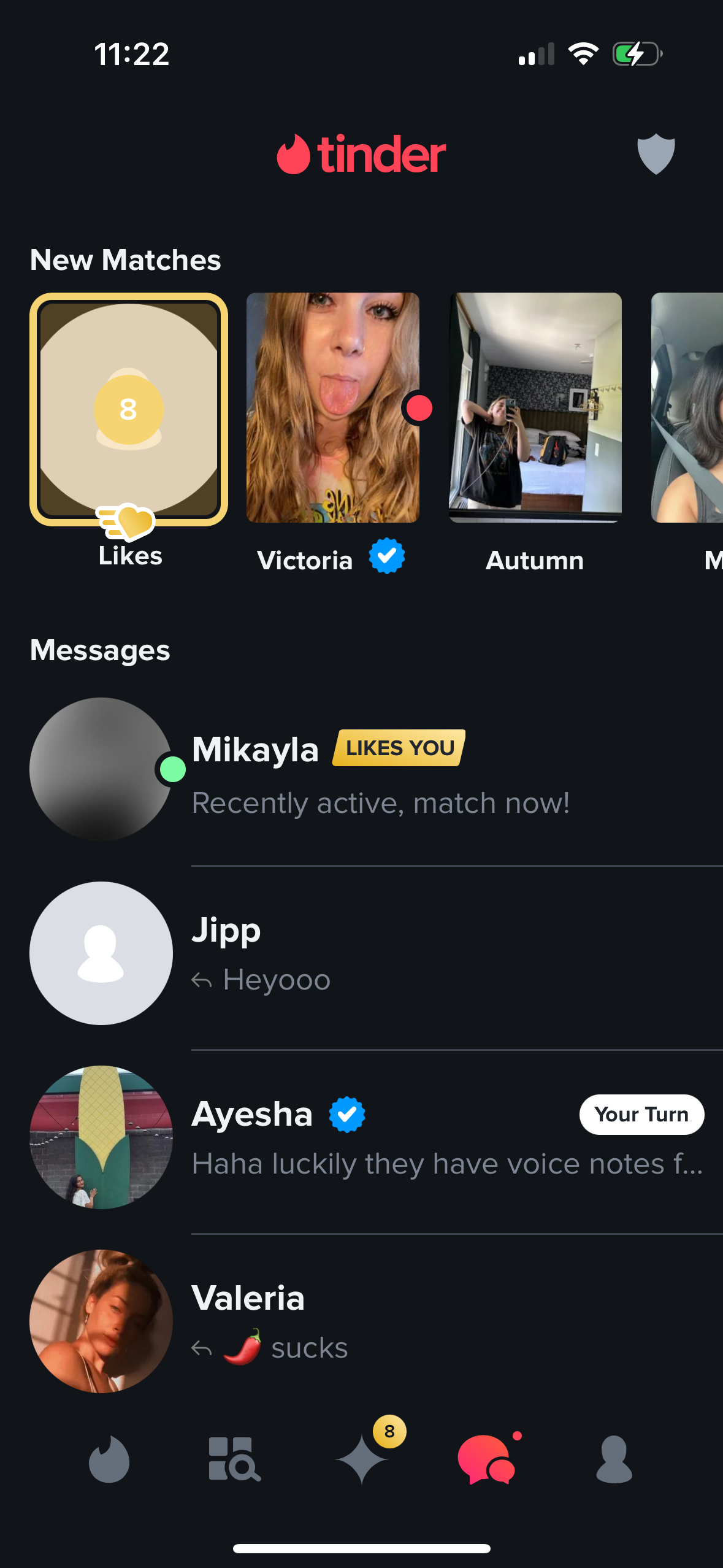Open Mikayla's likes you row
723x1568 pixels.
pos(380,770)
